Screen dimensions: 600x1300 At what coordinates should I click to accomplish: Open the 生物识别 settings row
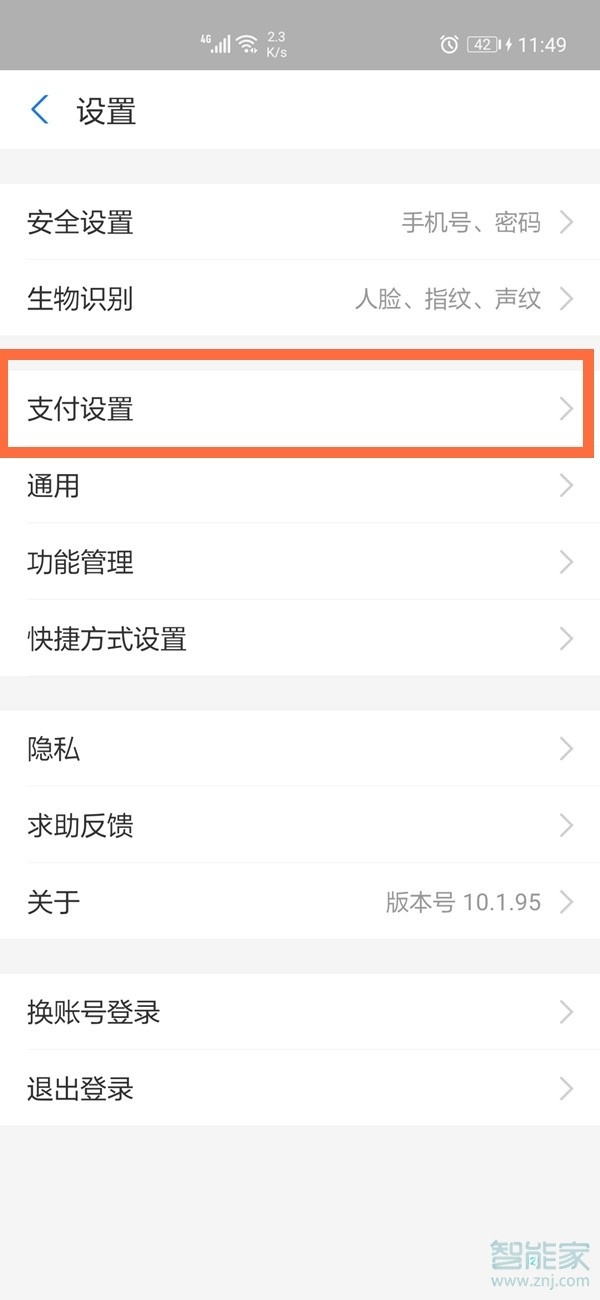(x=300, y=298)
